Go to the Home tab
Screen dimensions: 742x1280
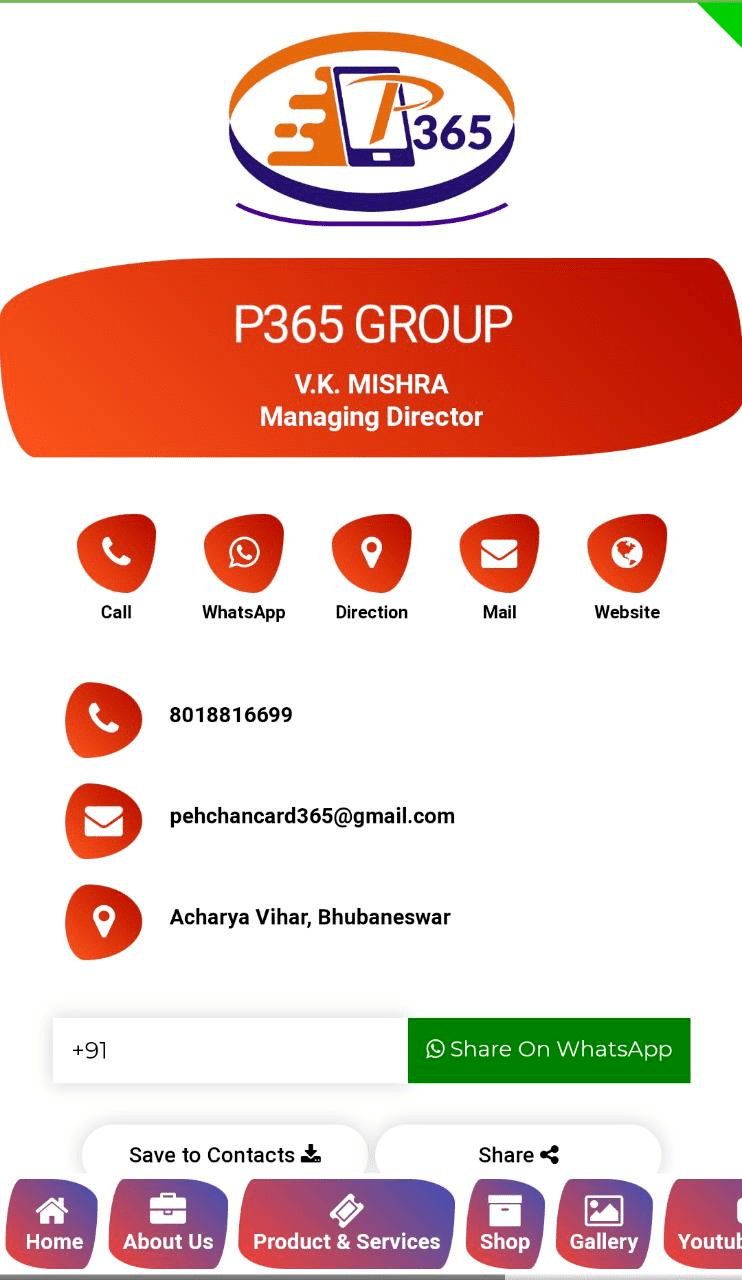point(53,1225)
